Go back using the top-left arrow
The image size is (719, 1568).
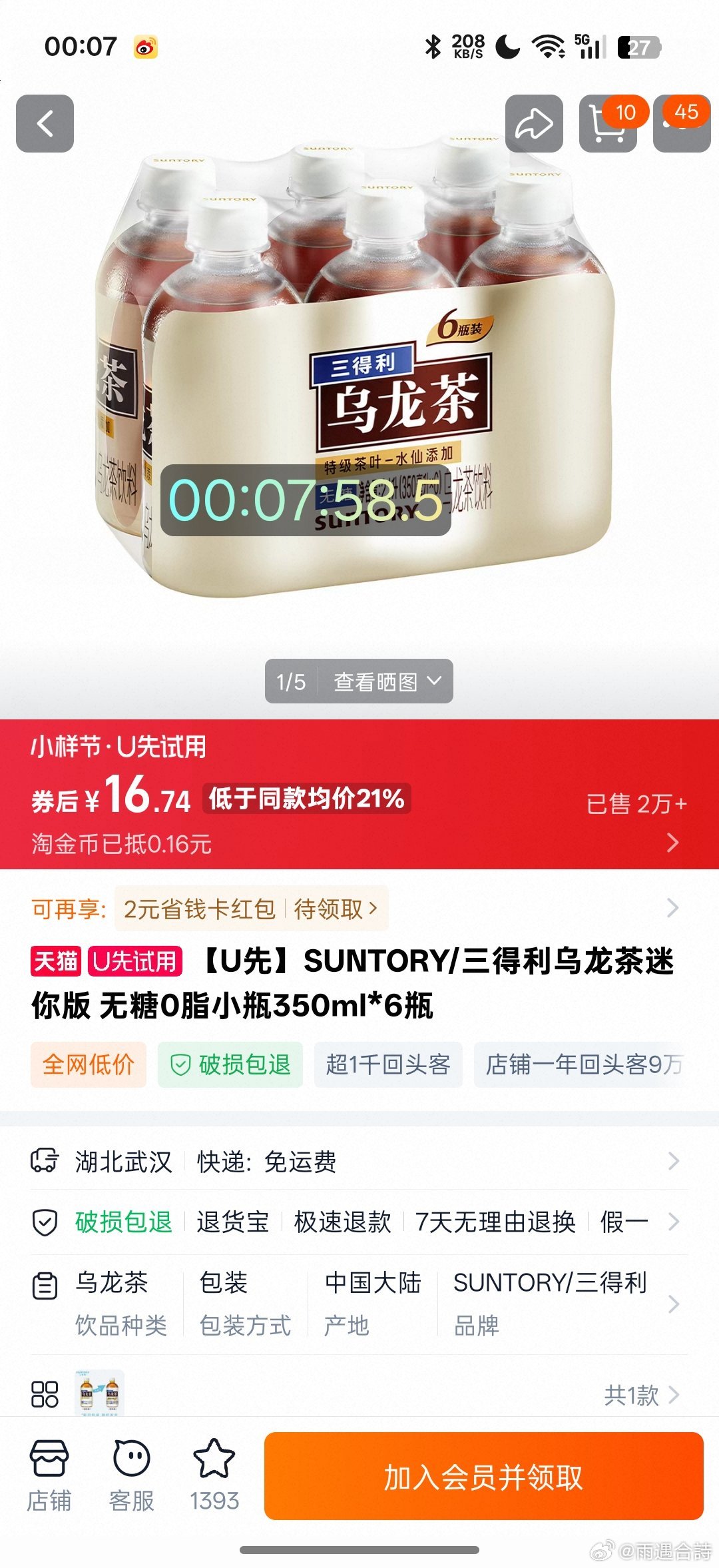click(x=45, y=124)
